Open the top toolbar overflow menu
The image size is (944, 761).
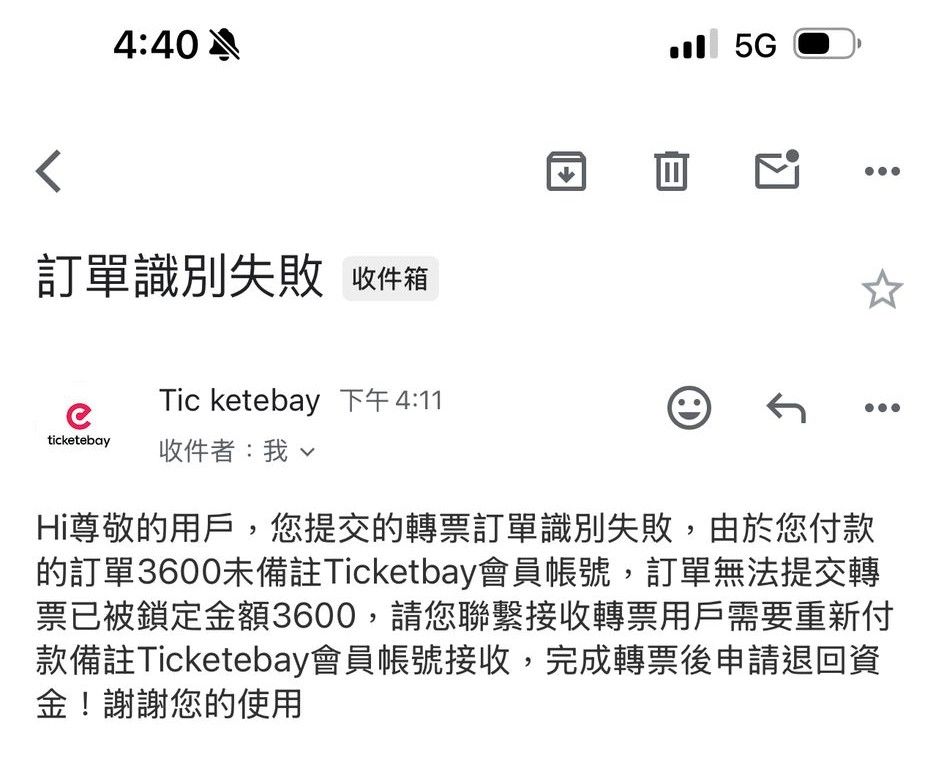882,171
